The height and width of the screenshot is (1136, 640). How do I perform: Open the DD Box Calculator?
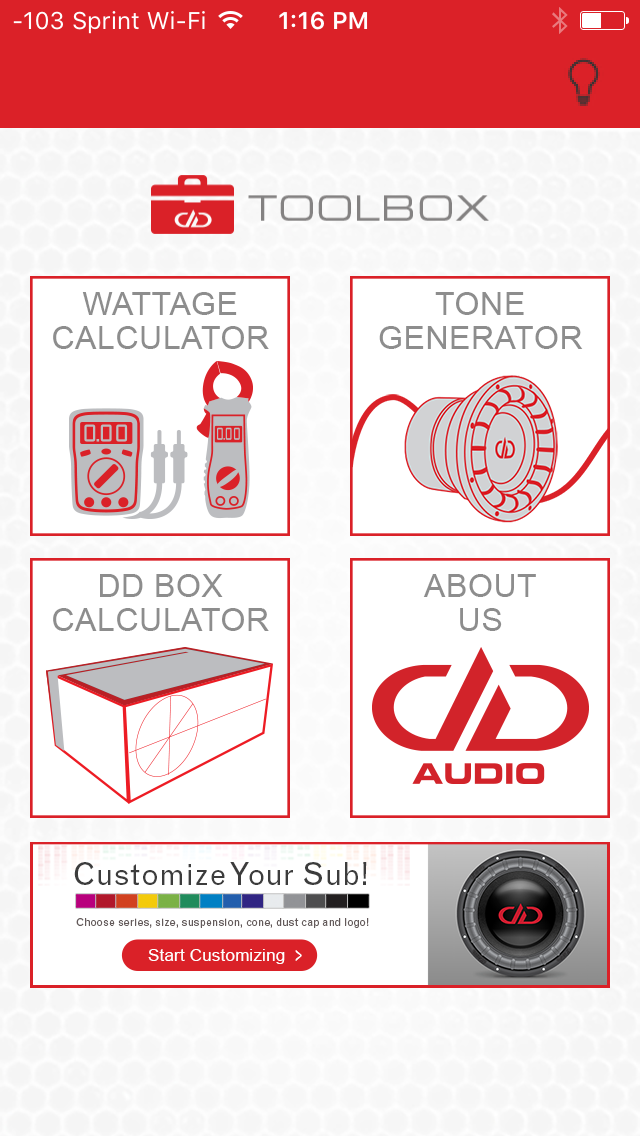(x=160, y=688)
